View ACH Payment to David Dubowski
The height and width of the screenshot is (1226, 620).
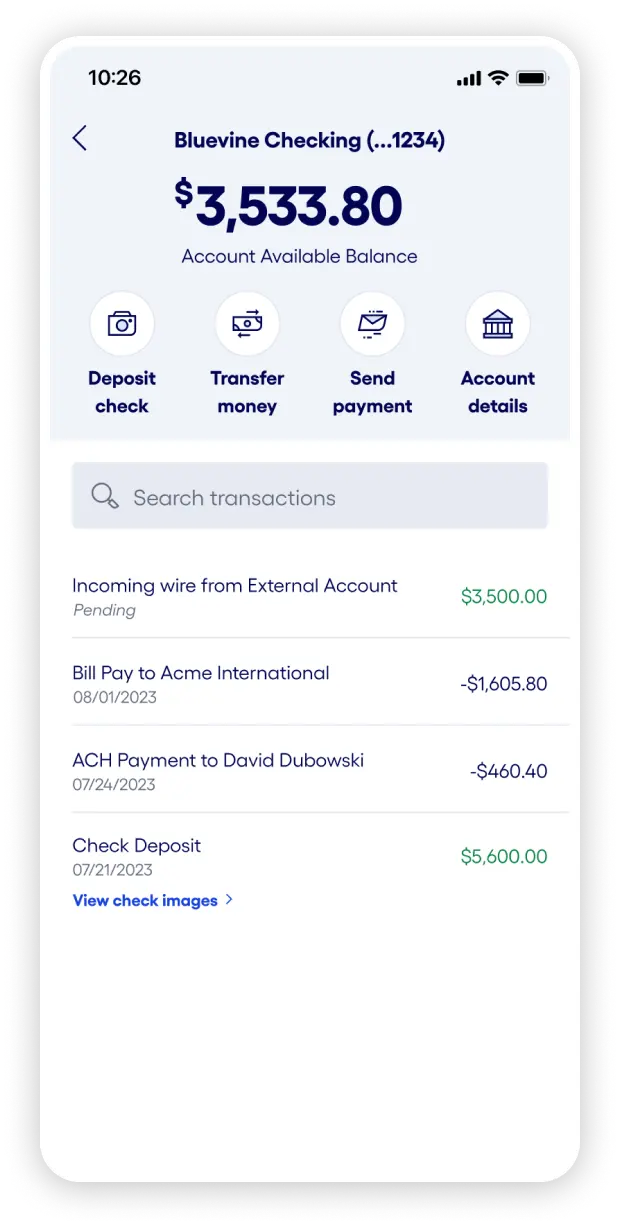[x=310, y=770]
